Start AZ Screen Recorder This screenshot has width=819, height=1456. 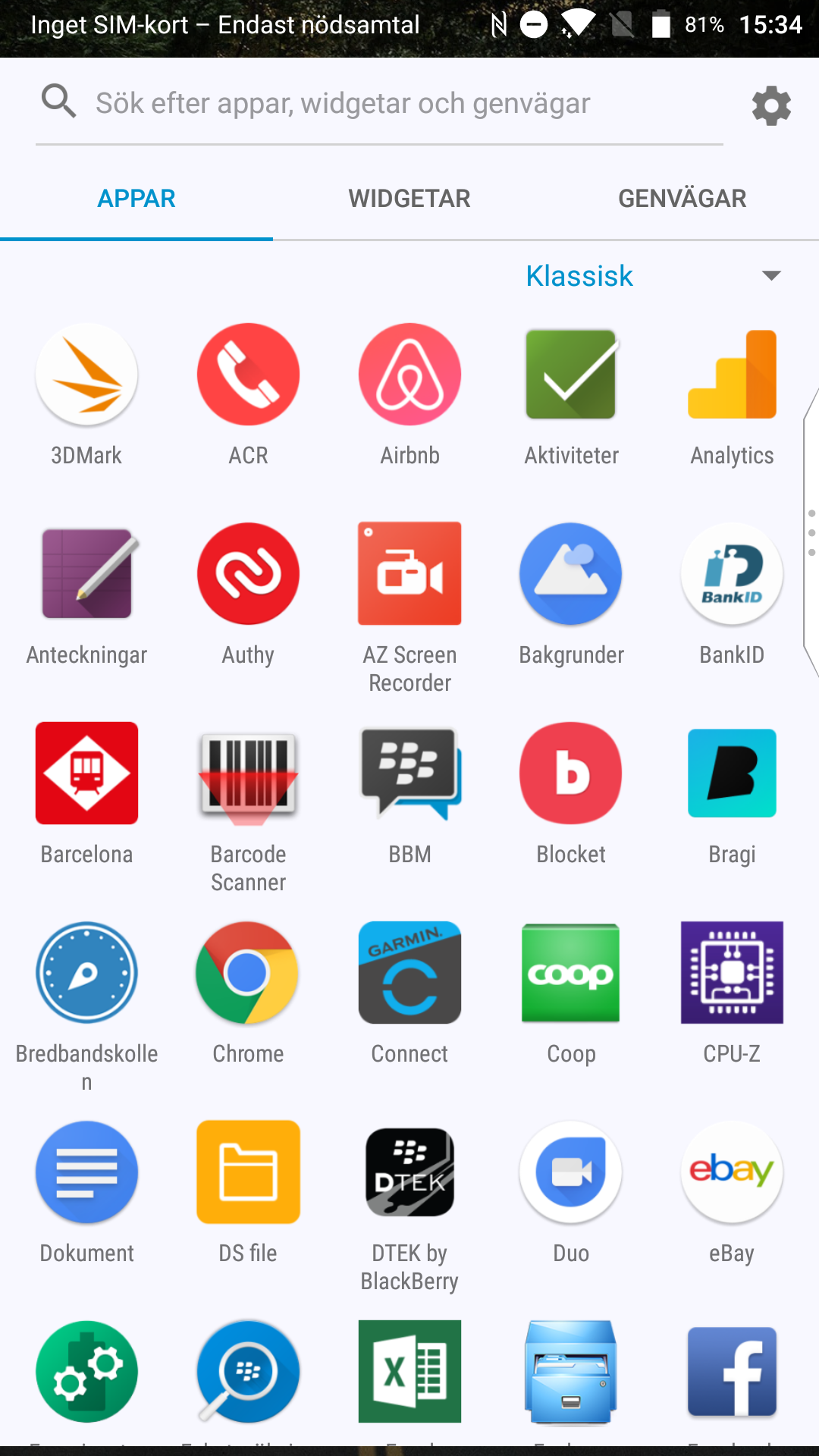click(x=409, y=574)
